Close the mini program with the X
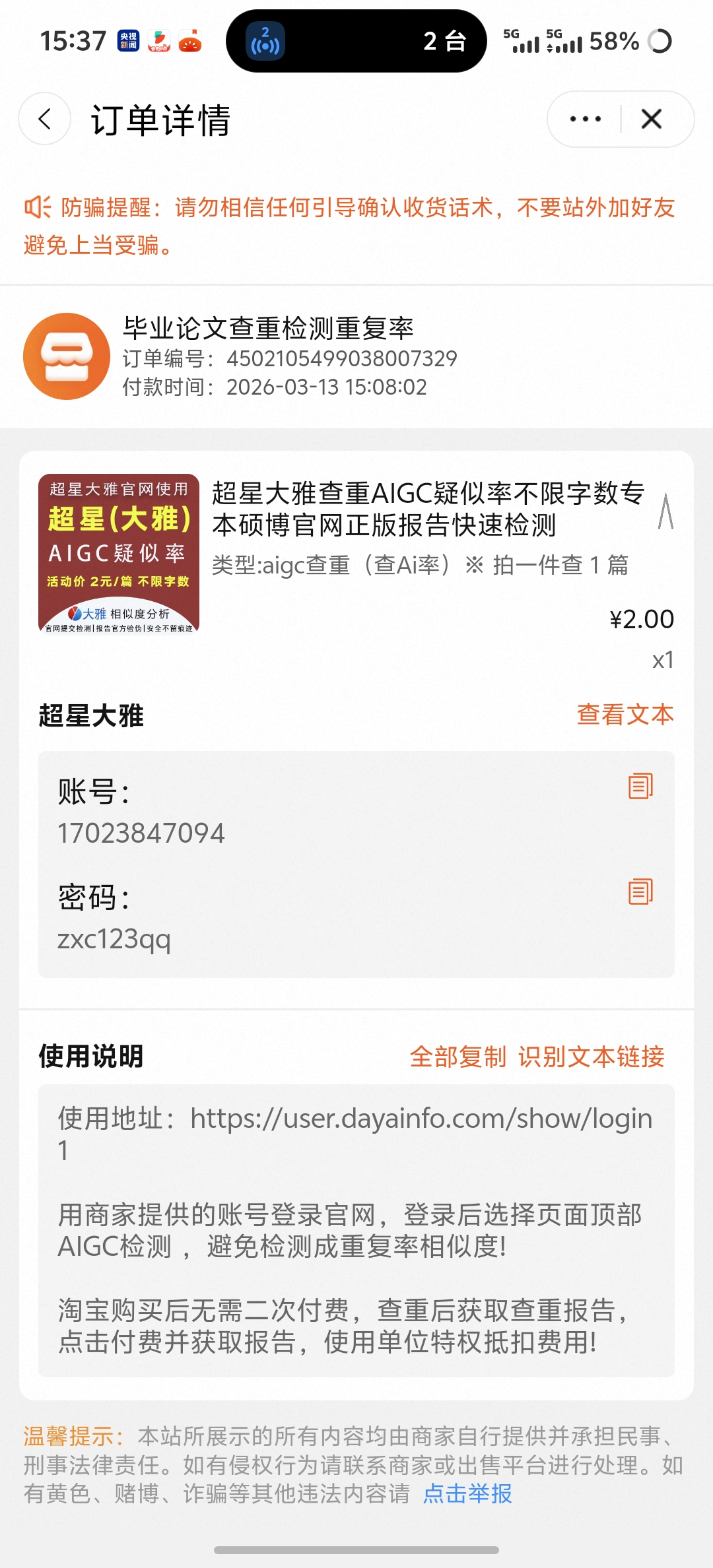Image resolution: width=713 pixels, height=1568 pixels. coord(651,119)
